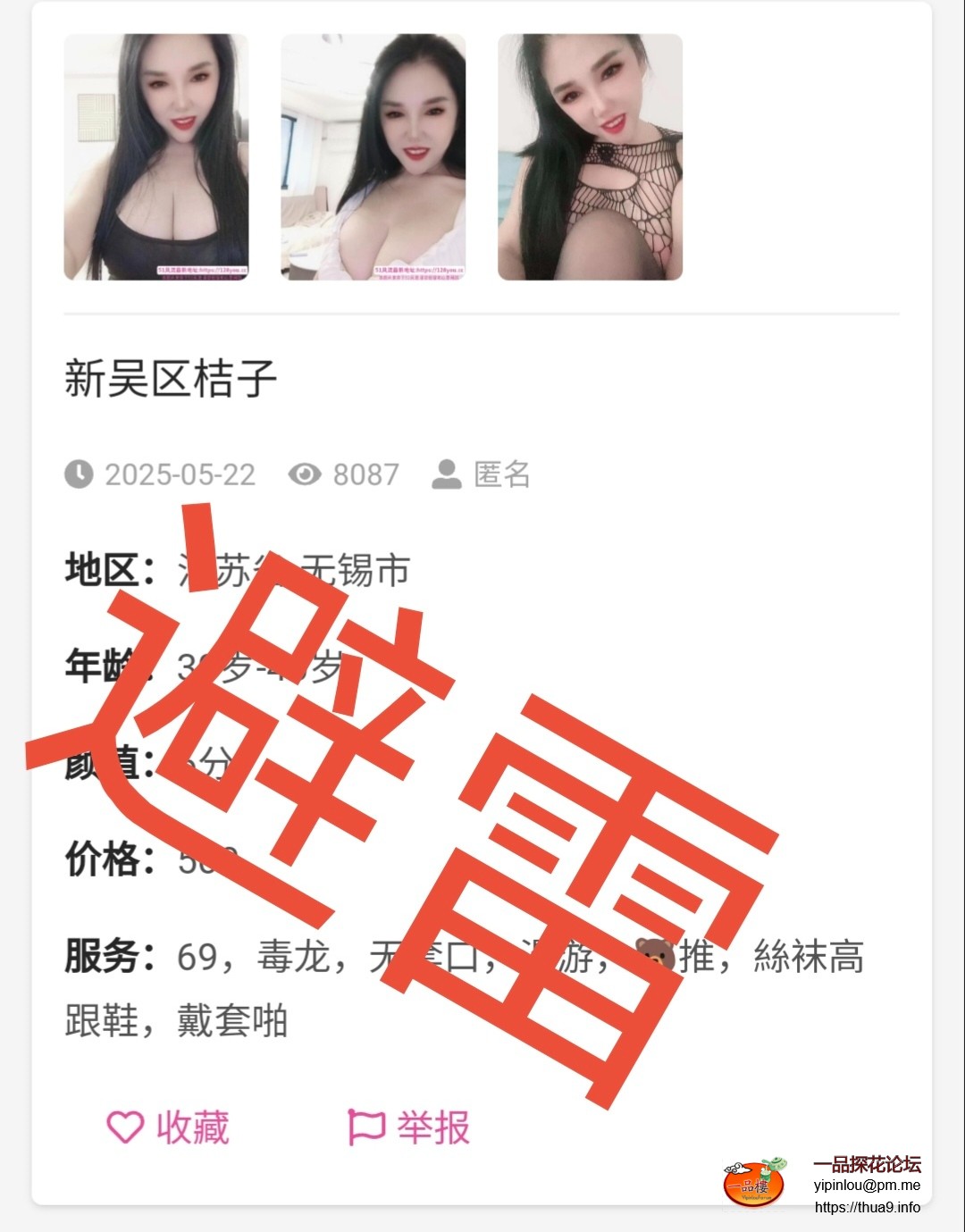Viewport: 965px width, 1232px height.
Task: View the middle photo with white top
Action: point(373,157)
